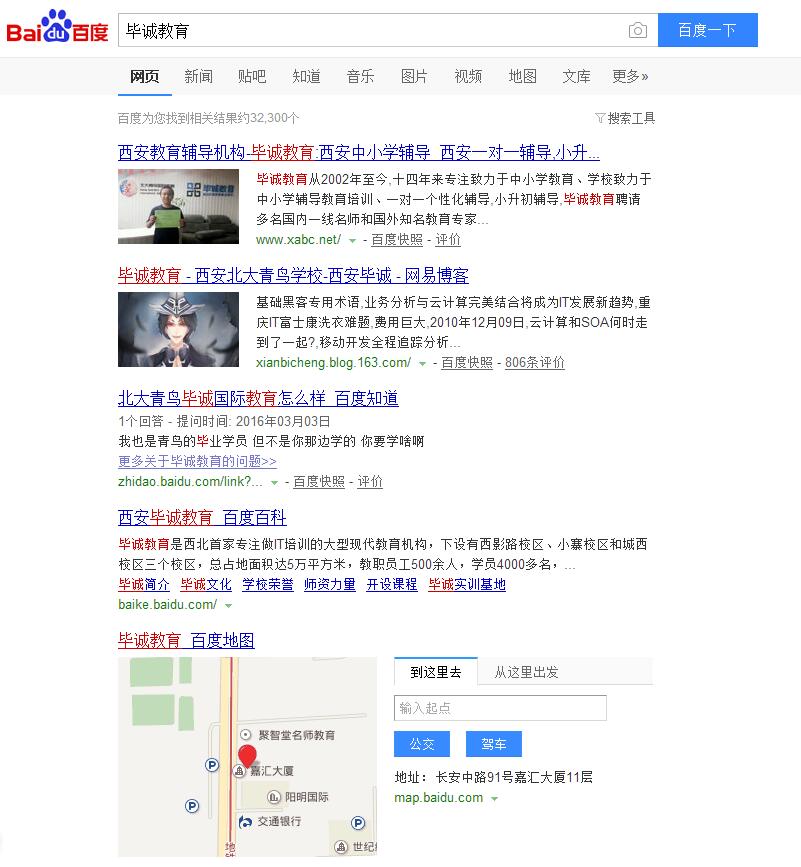Switch to the 新闻 tab
This screenshot has width=801, height=867.
[198, 76]
